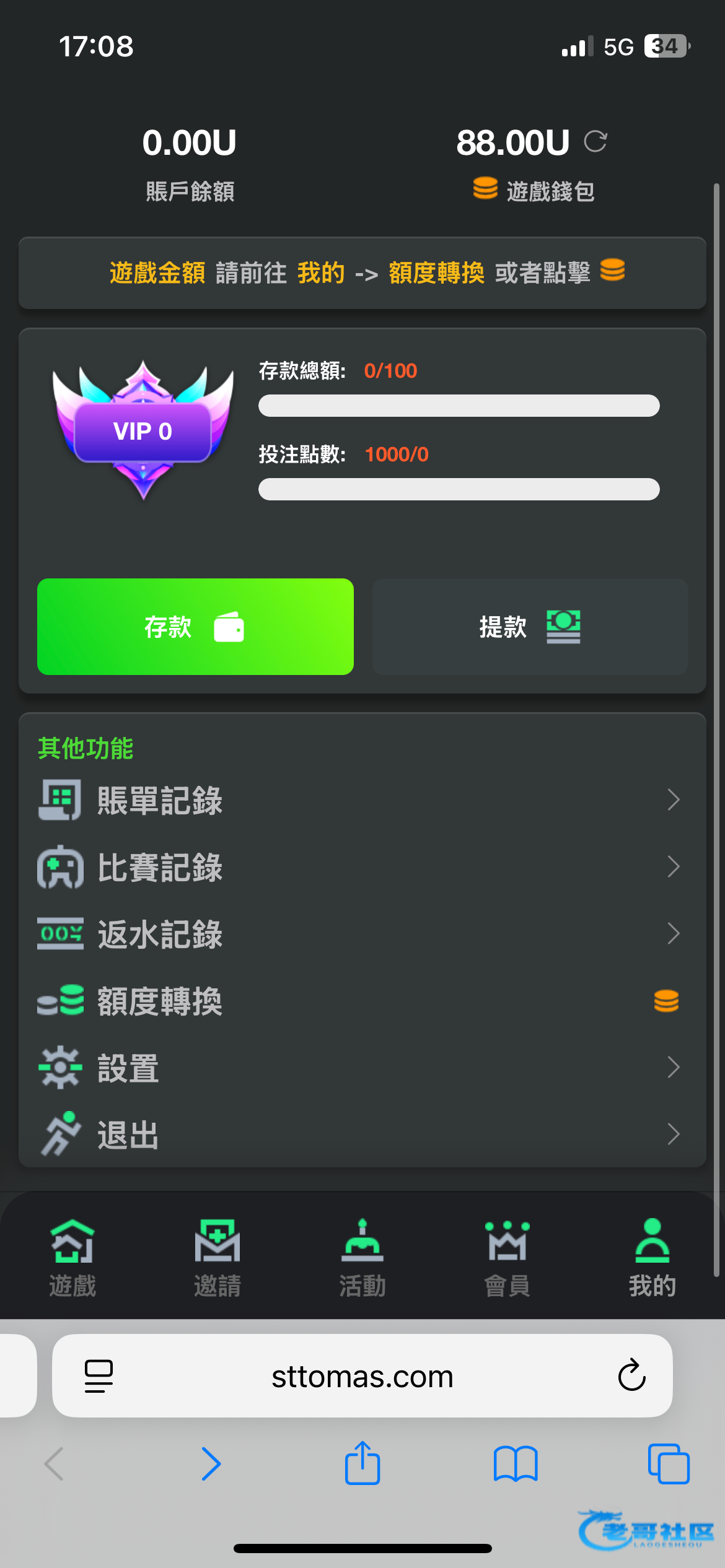Open 返水記錄 rebate records
Viewport: 725px width, 1568px height.
click(362, 934)
